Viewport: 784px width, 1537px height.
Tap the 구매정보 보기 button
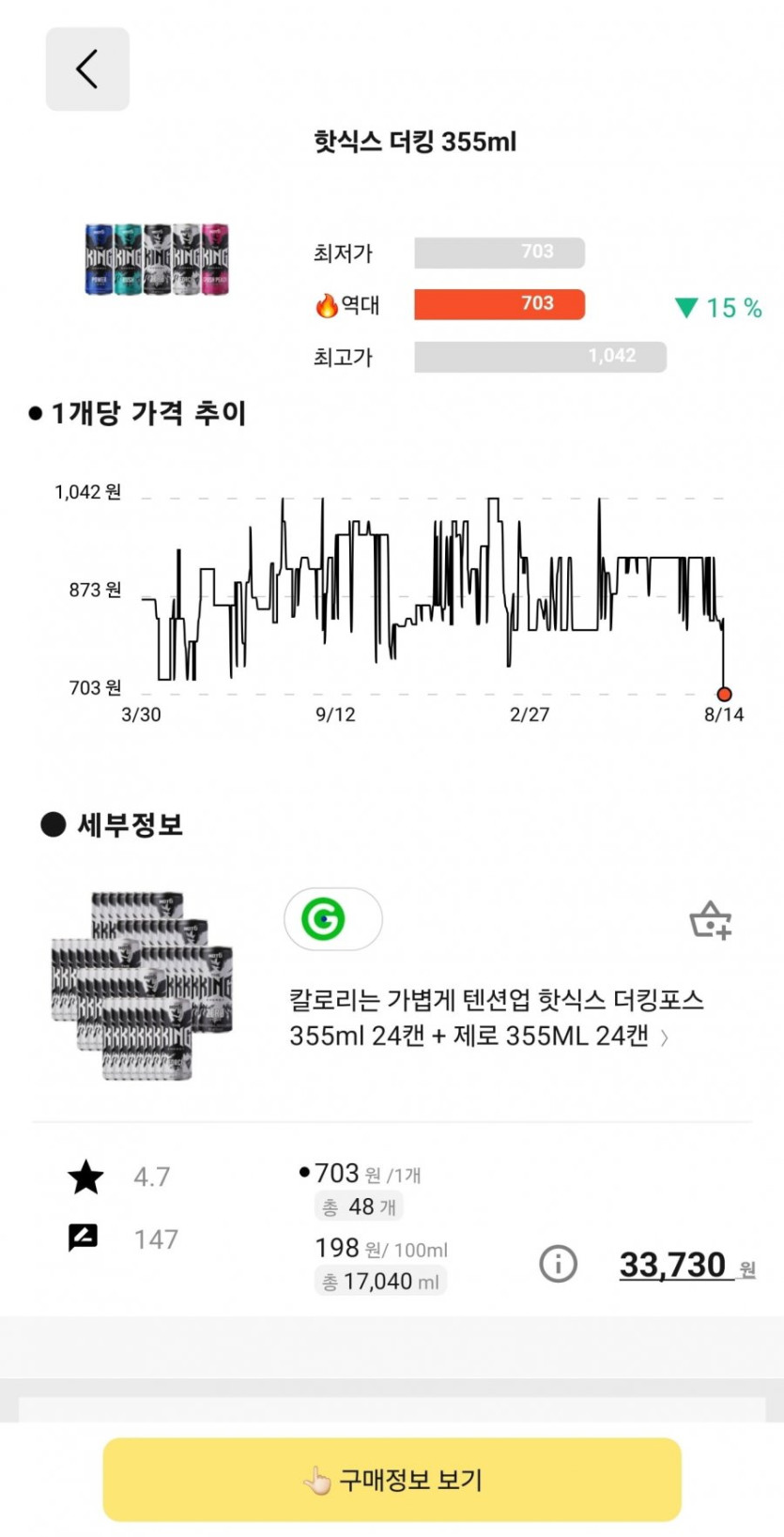(392, 1480)
